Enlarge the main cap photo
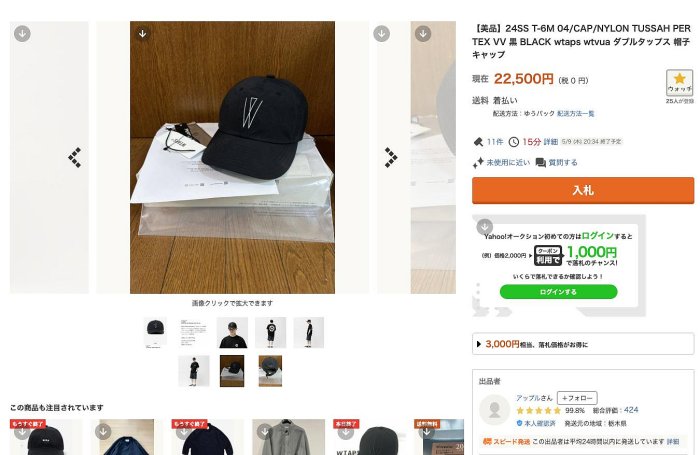The image size is (700, 455). pyautogui.click(x=232, y=157)
